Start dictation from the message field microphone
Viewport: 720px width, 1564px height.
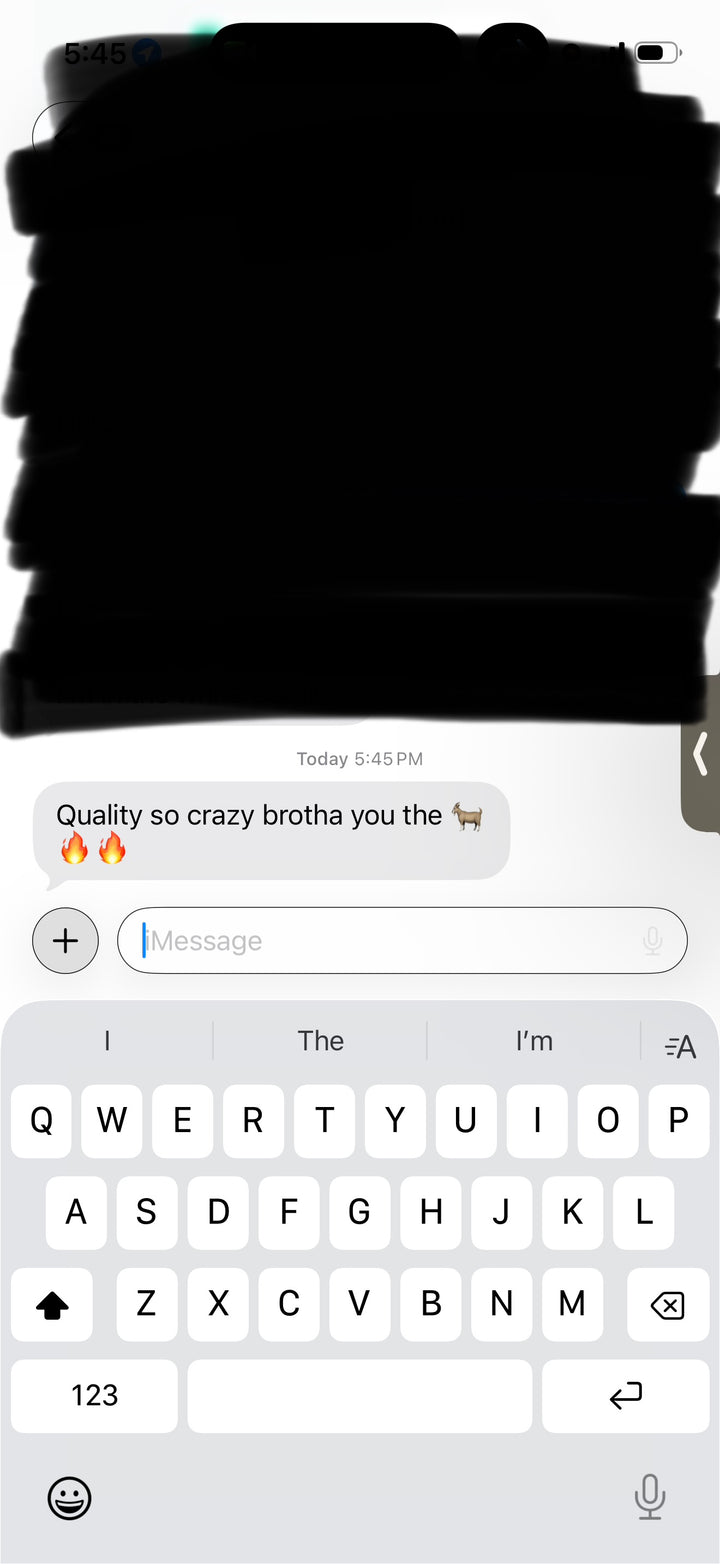[653, 941]
